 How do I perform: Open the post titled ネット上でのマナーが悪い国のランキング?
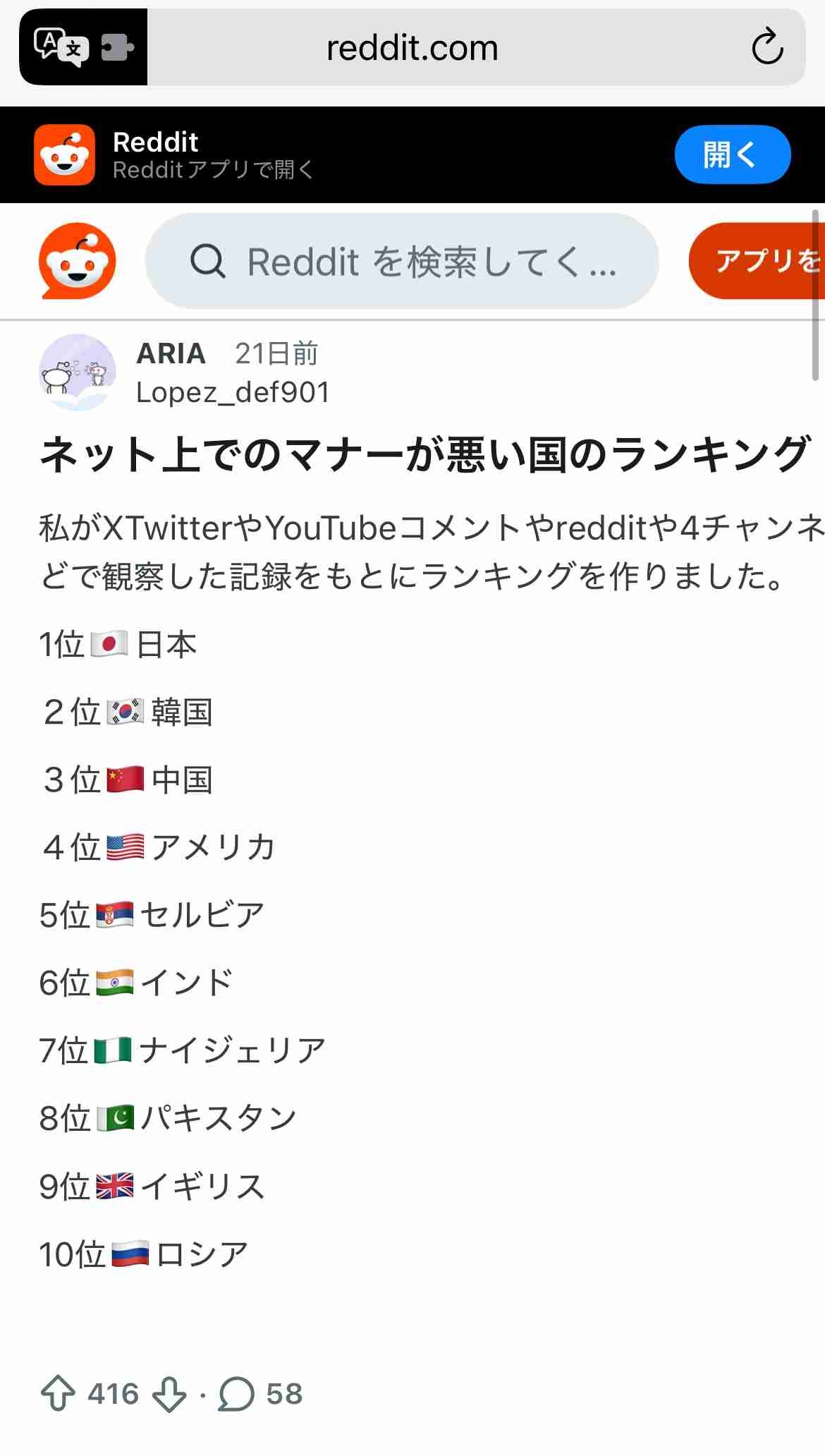coord(423,454)
